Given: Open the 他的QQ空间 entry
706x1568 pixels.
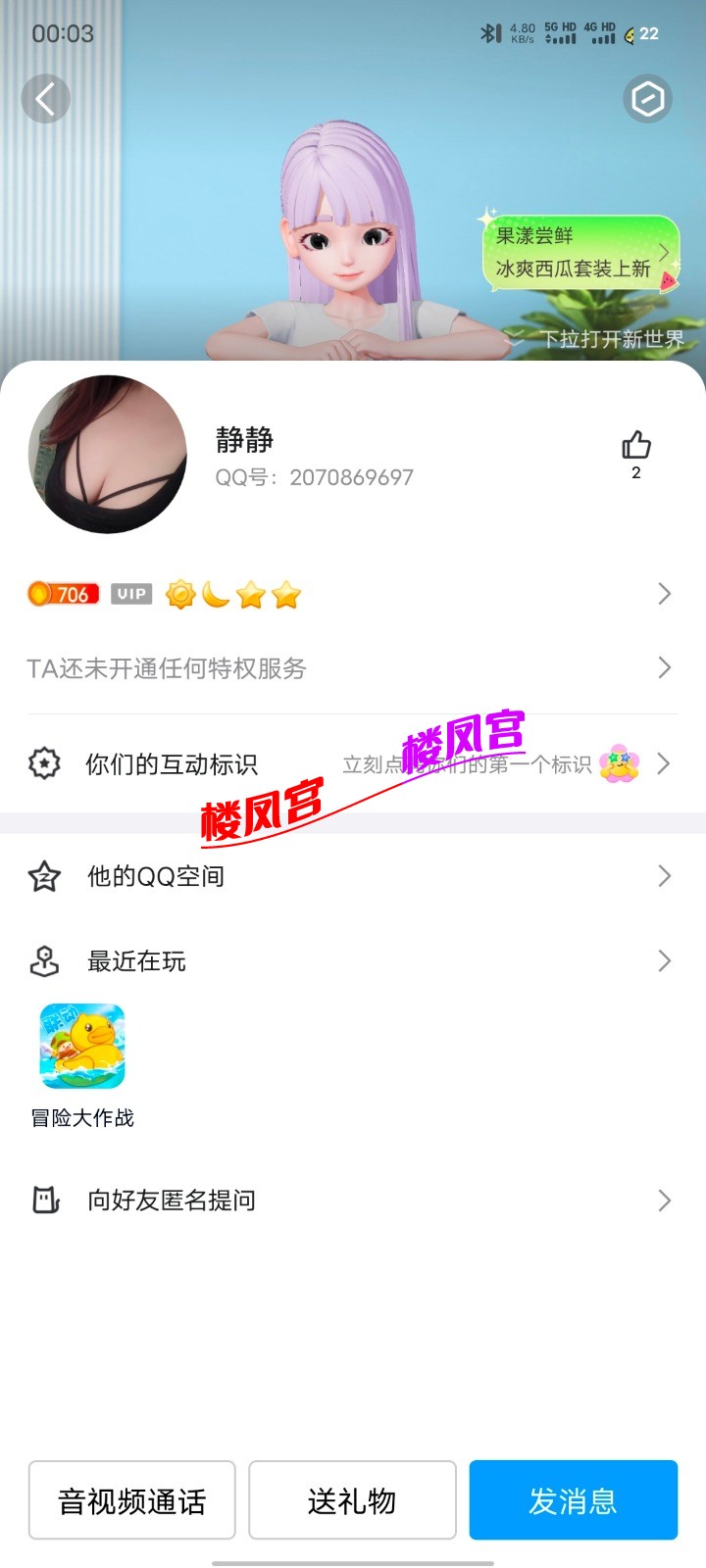Looking at the screenshot, I should pyautogui.click(x=157, y=876).
